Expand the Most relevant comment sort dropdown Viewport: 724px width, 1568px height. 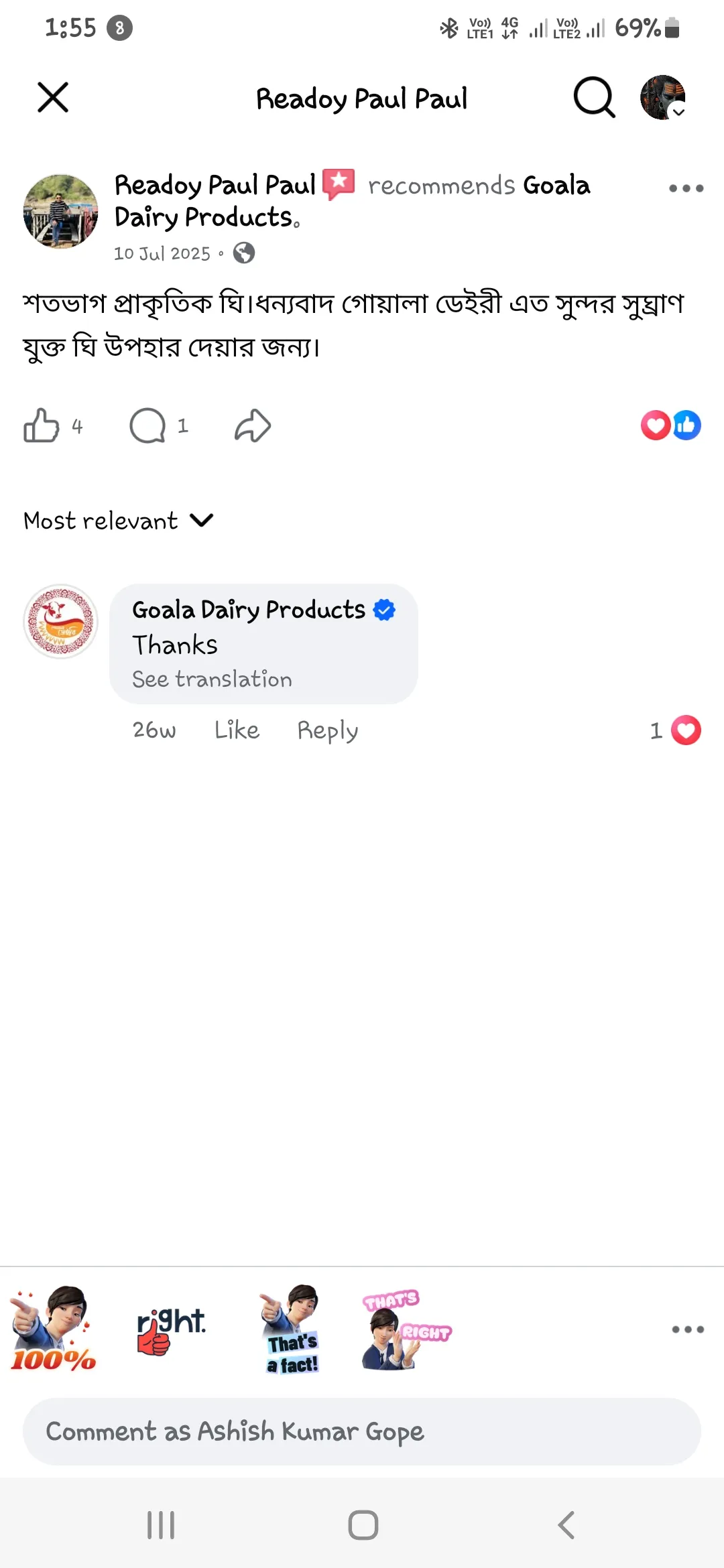(119, 521)
